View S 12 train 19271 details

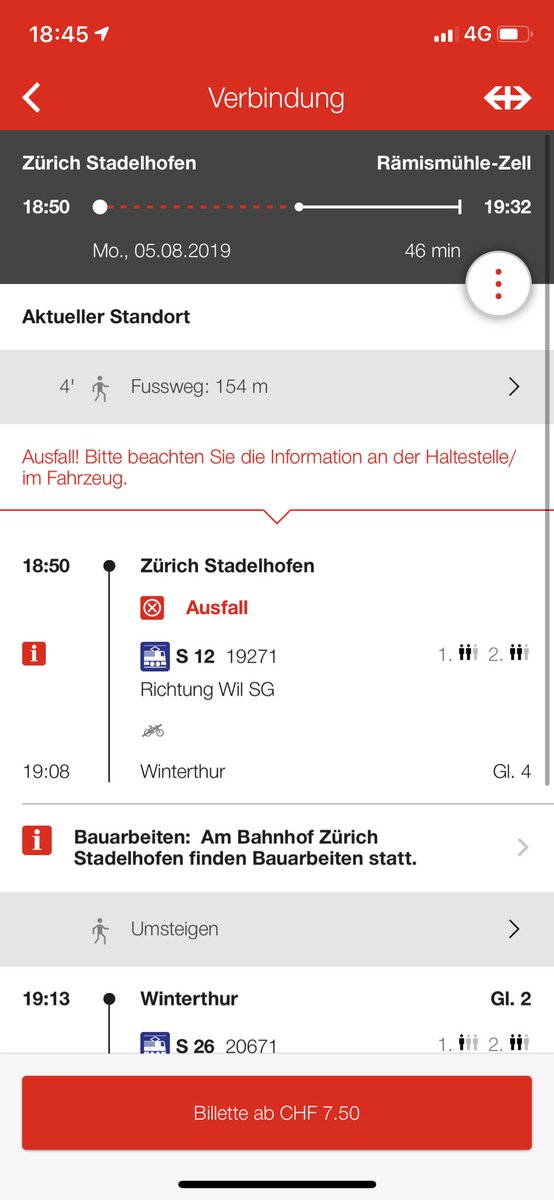(209, 657)
